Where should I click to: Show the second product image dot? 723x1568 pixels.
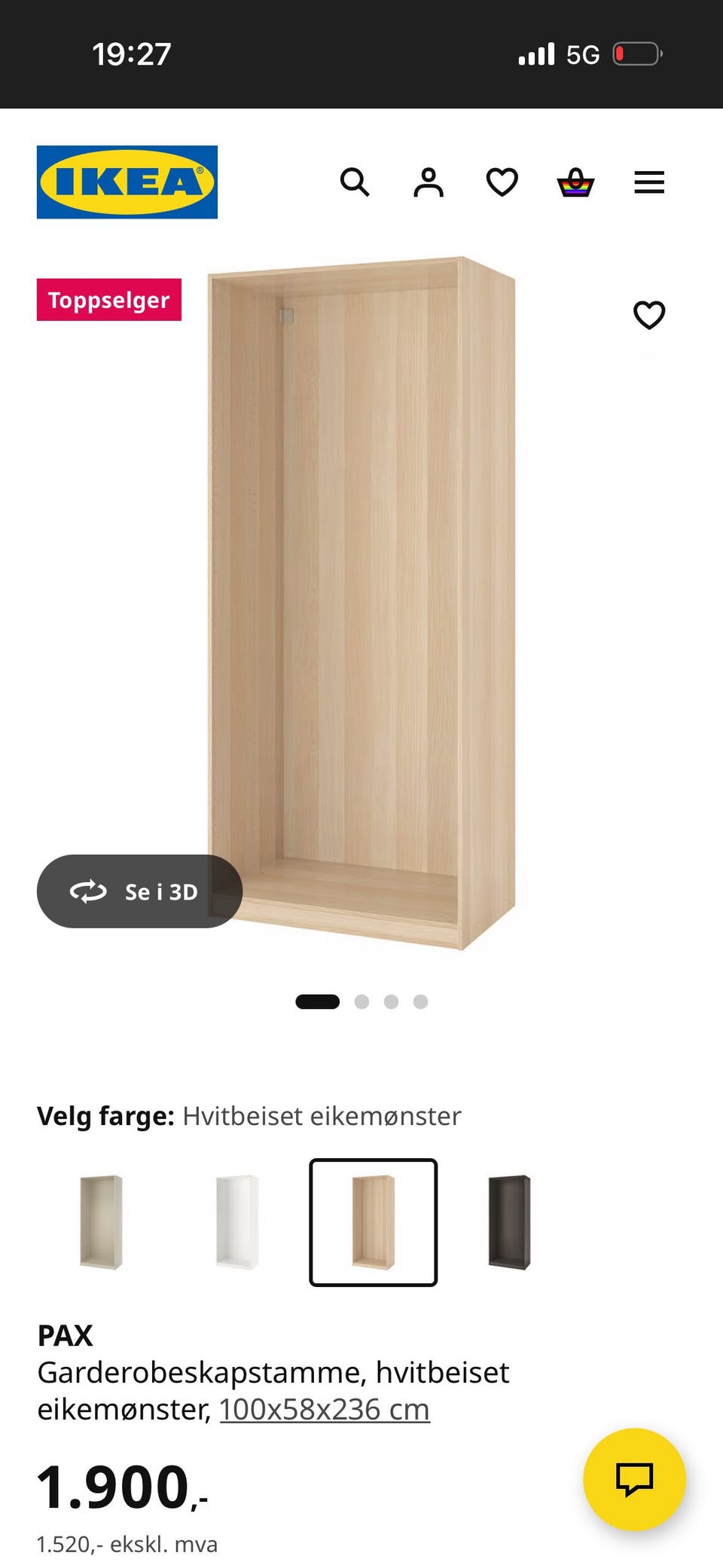[x=360, y=1002]
